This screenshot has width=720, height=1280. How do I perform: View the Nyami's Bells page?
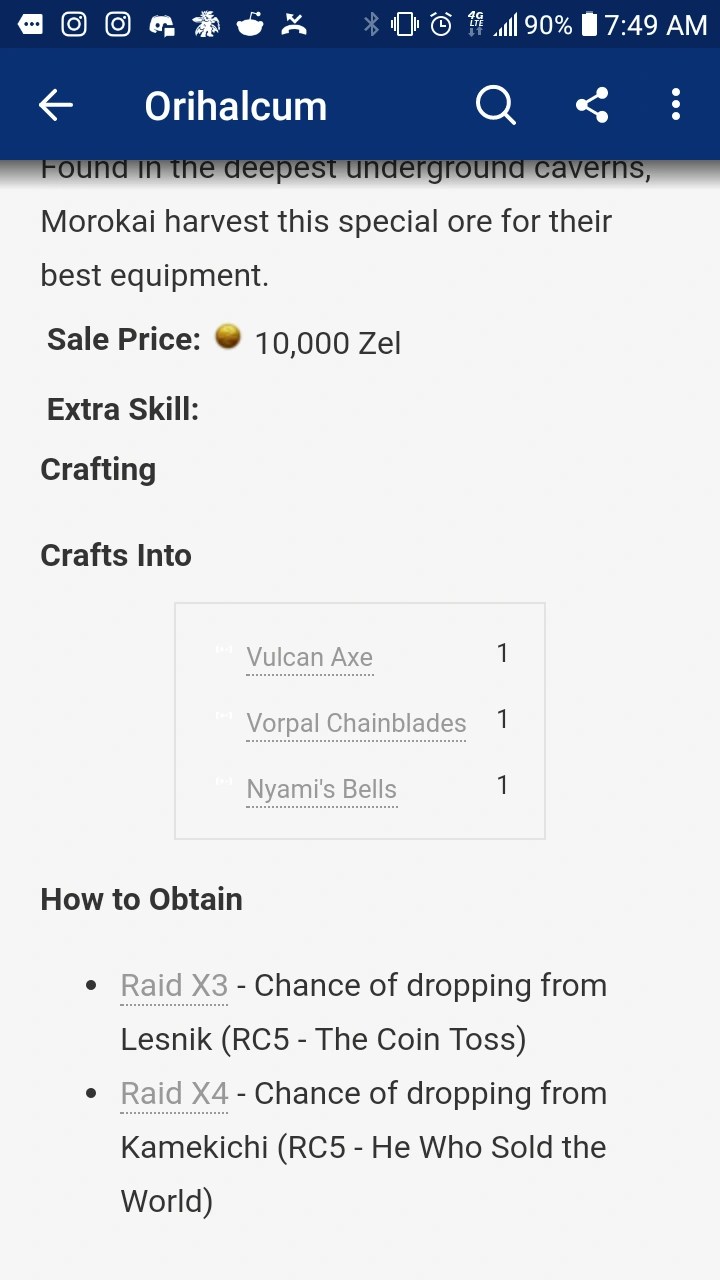point(321,789)
